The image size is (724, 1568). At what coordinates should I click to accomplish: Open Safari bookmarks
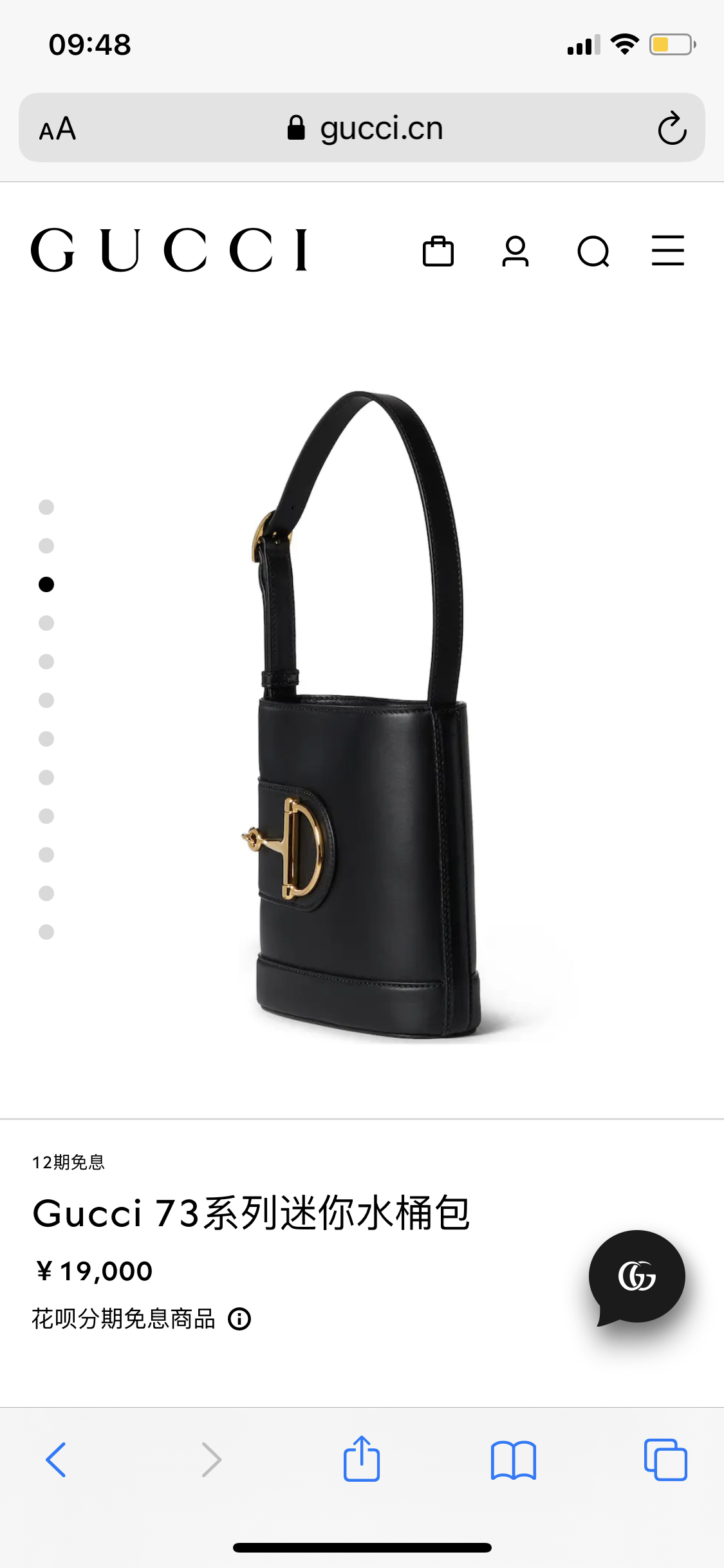point(513,1460)
